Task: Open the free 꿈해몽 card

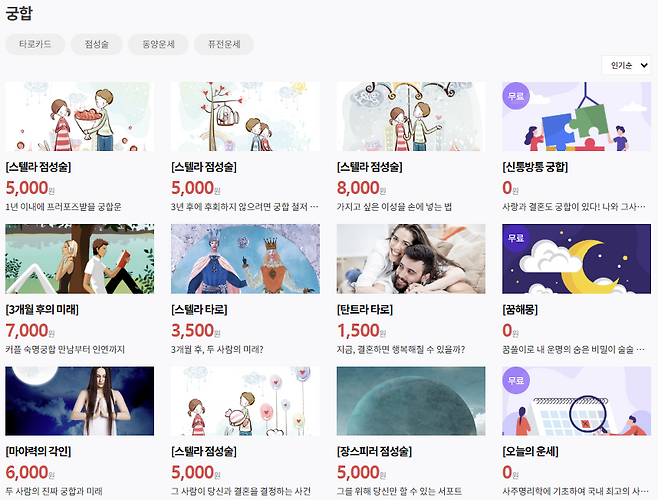Action: [575, 258]
